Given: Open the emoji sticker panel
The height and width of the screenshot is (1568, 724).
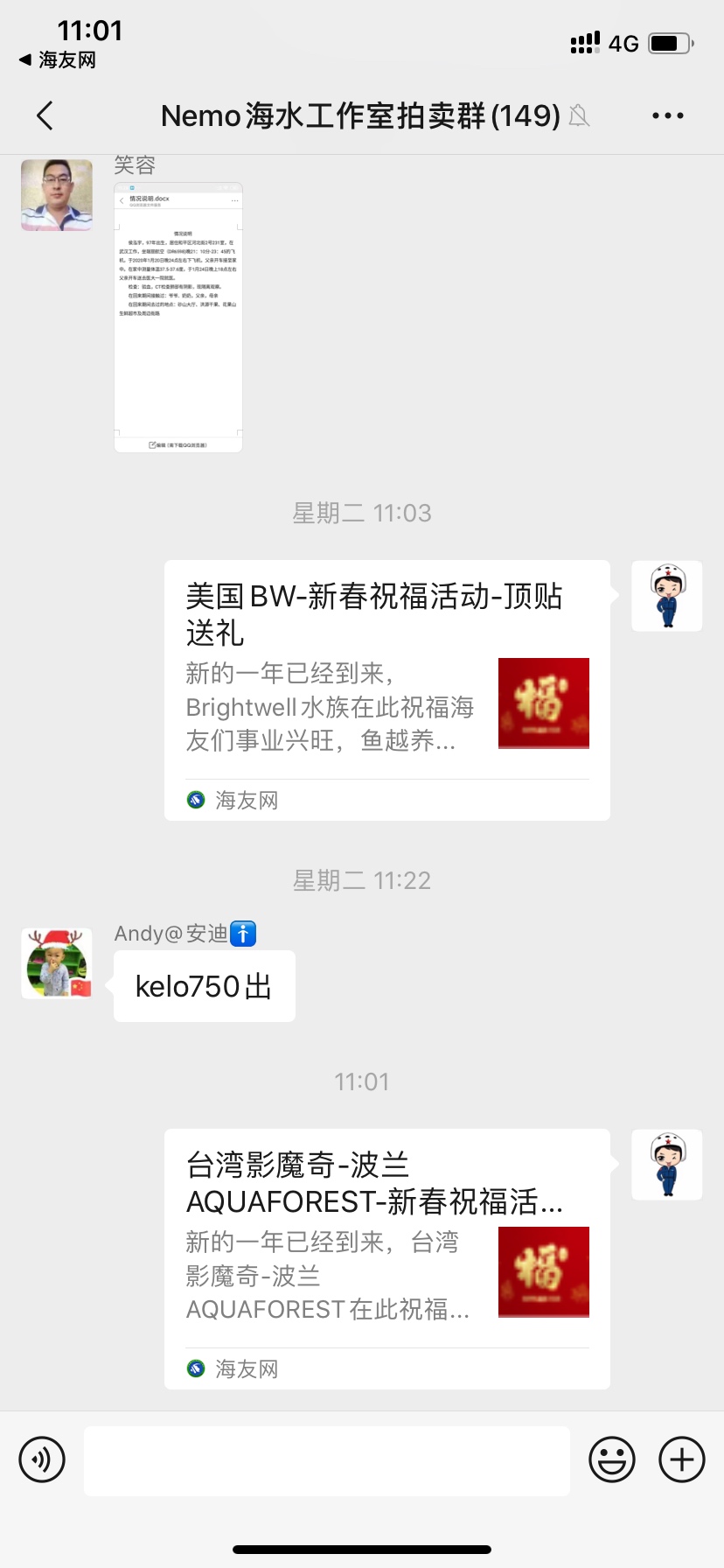Looking at the screenshot, I should [611, 1459].
